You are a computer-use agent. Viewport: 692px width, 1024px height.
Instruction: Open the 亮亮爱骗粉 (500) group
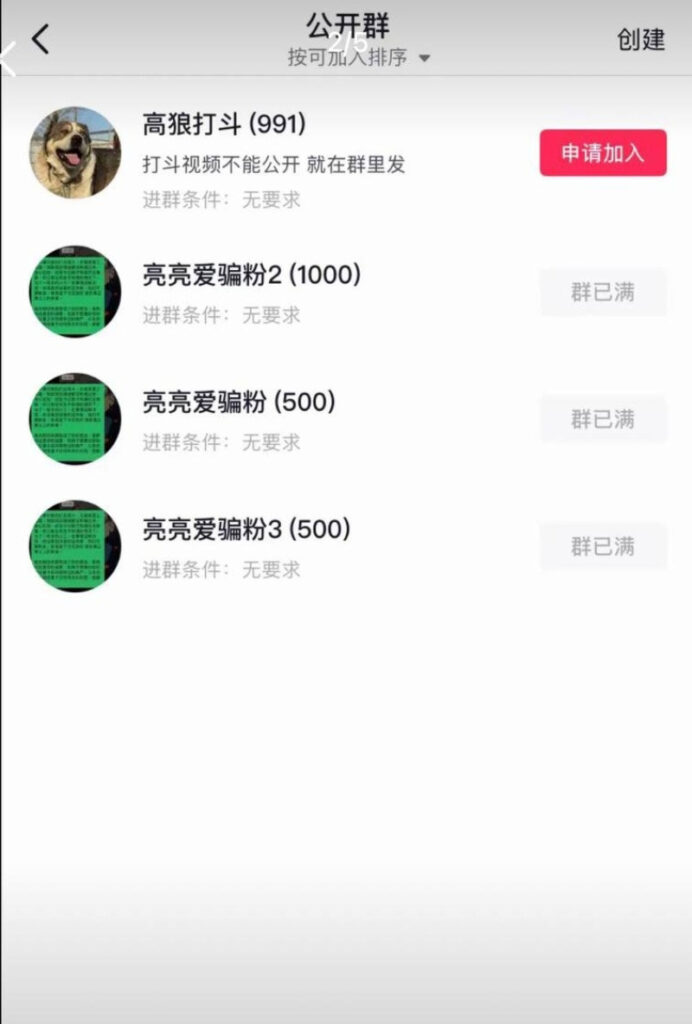238,402
